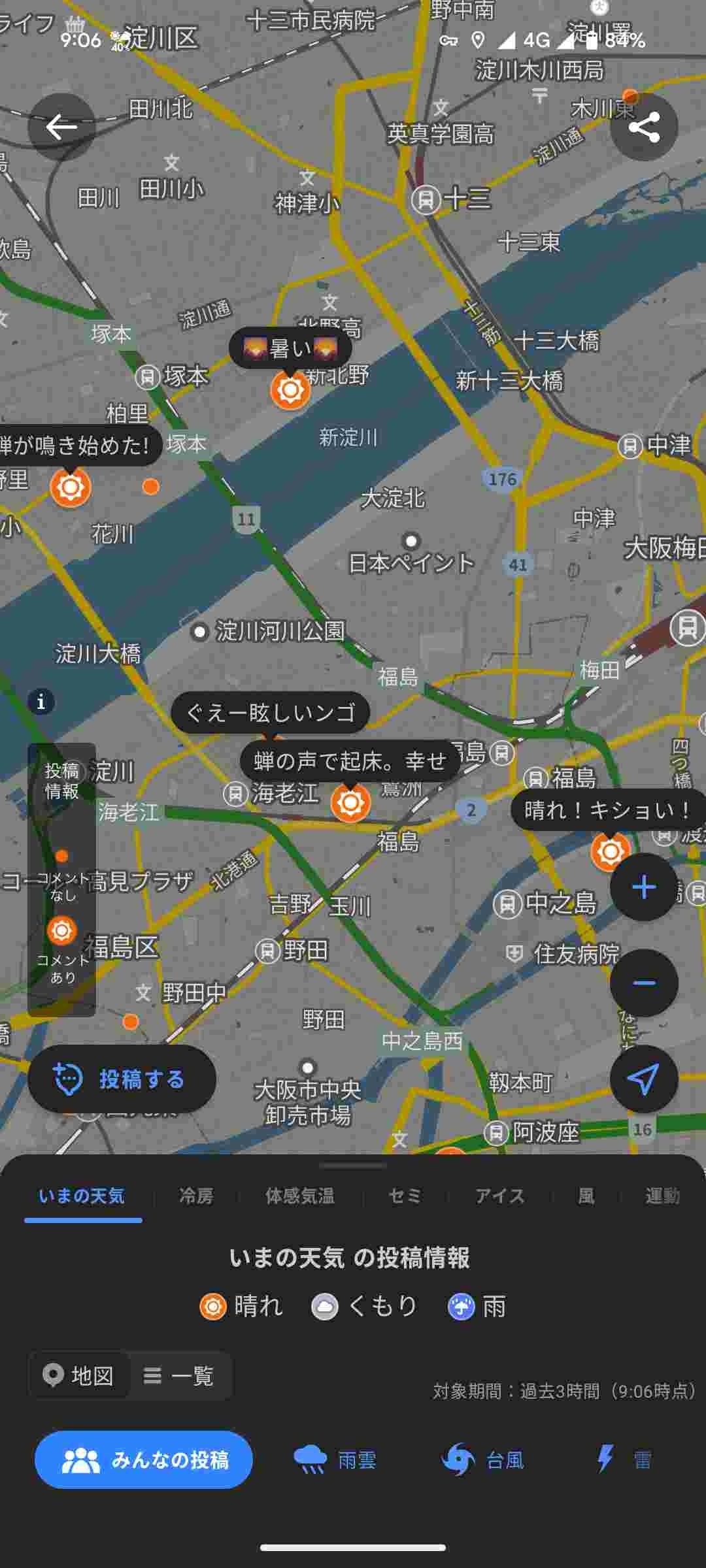Center map on current location

coord(643,1079)
